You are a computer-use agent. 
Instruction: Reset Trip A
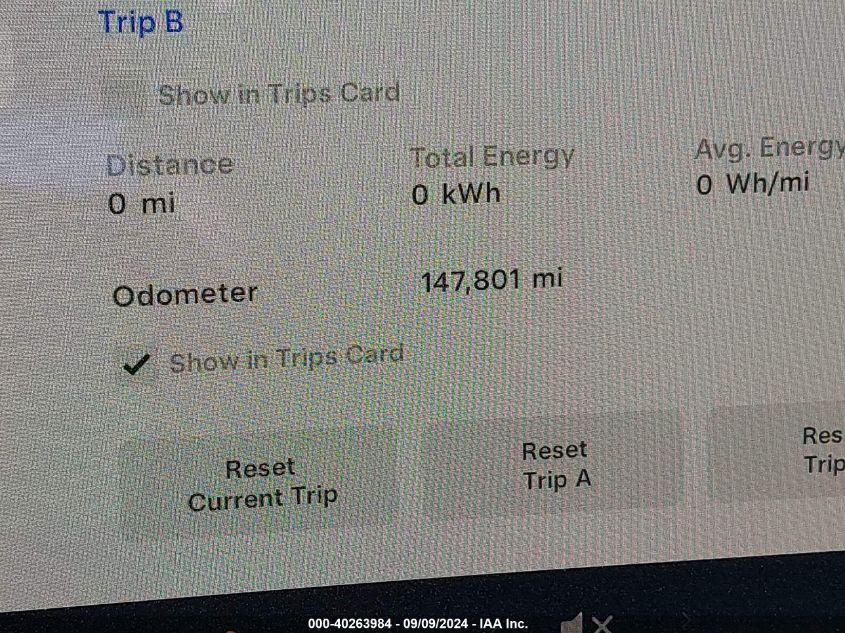pos(555,466)
